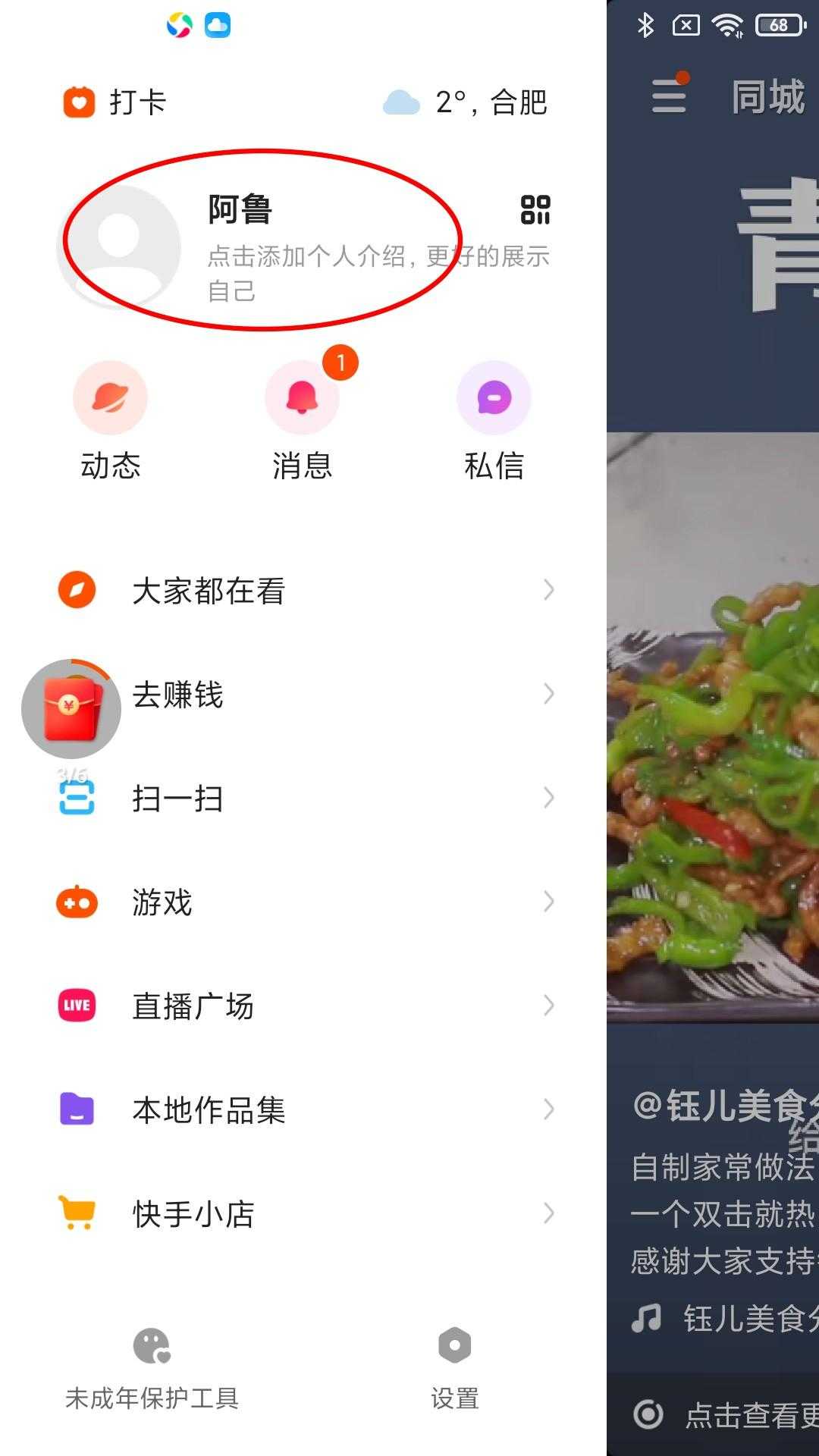The width and height of the screenshot is (819, 1456).
Task: Open 本地作品集 local works
Action: pyautogui.click(x=303, y=1110)
